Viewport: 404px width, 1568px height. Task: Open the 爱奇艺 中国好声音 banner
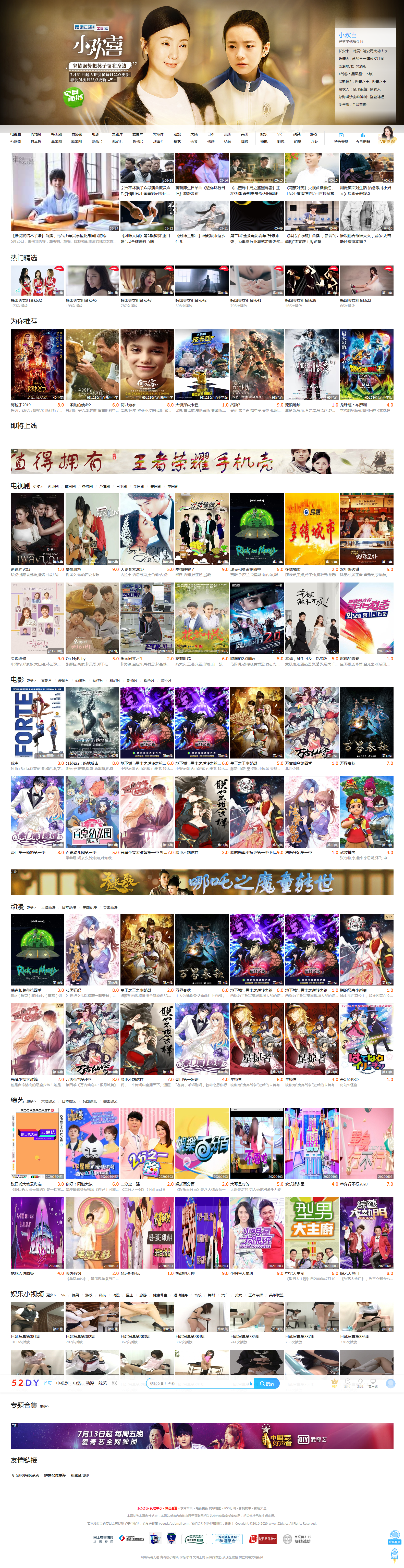coord(202,1436)
